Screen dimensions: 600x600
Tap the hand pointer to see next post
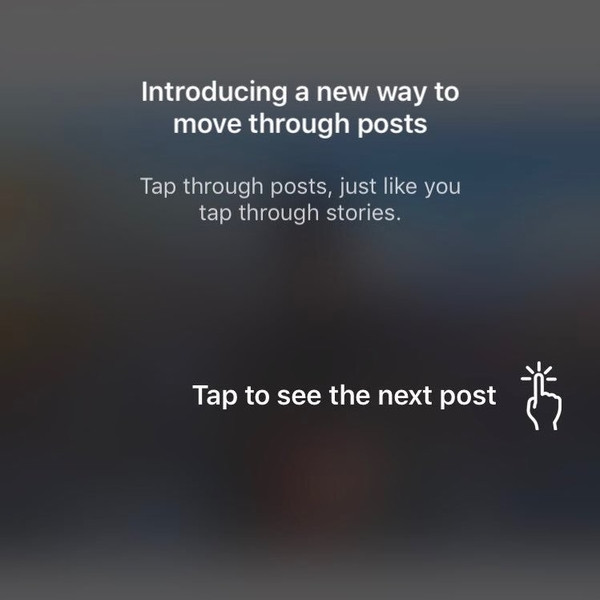point(542,398)
